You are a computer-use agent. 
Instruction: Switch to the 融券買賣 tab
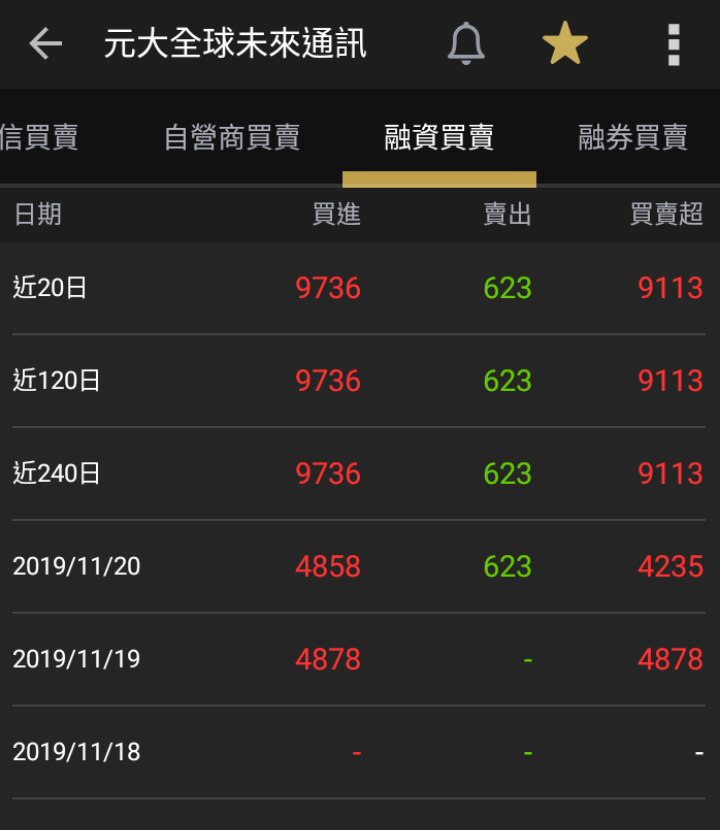click(x=633, y=138)
